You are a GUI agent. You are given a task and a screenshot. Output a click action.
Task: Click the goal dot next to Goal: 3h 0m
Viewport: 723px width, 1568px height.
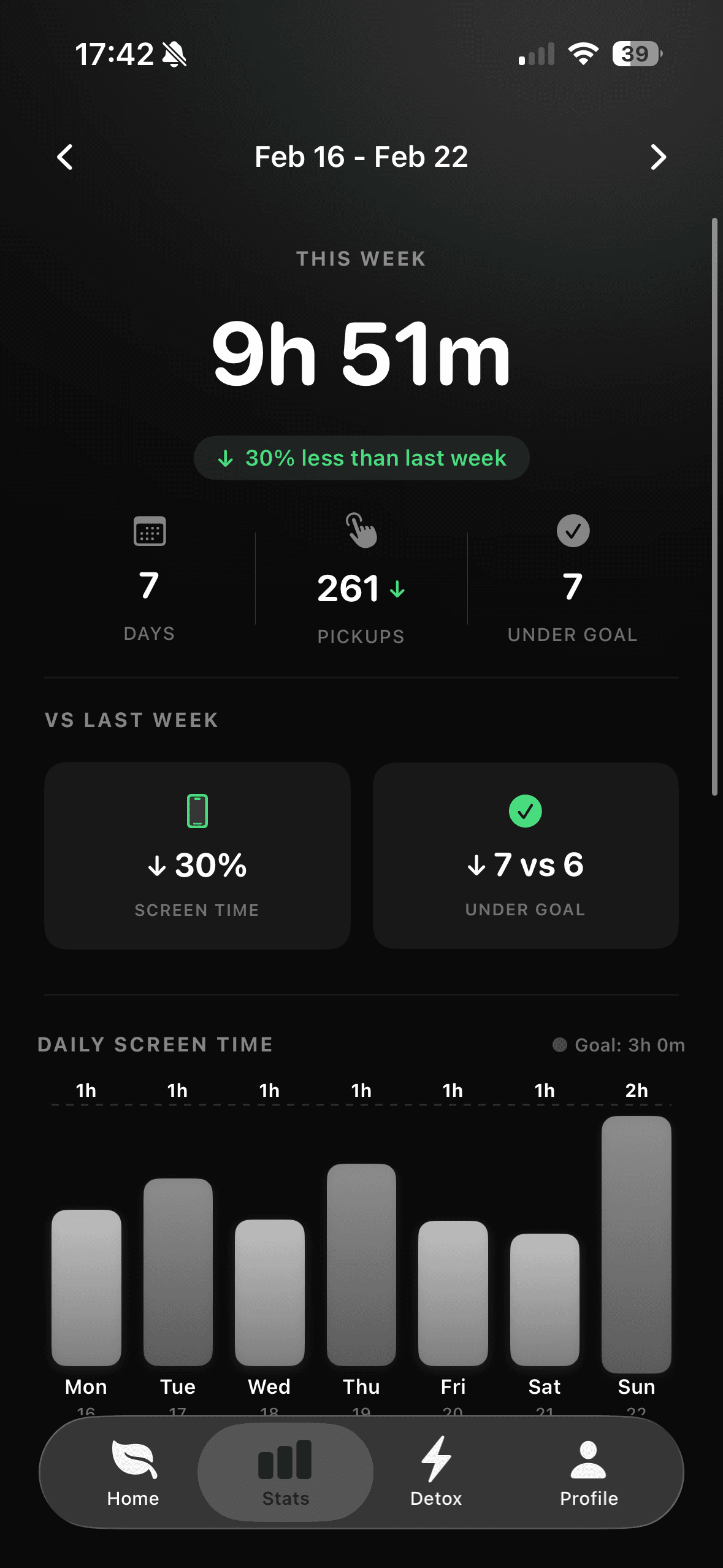pyautogui.click(x=561, y=1045)
